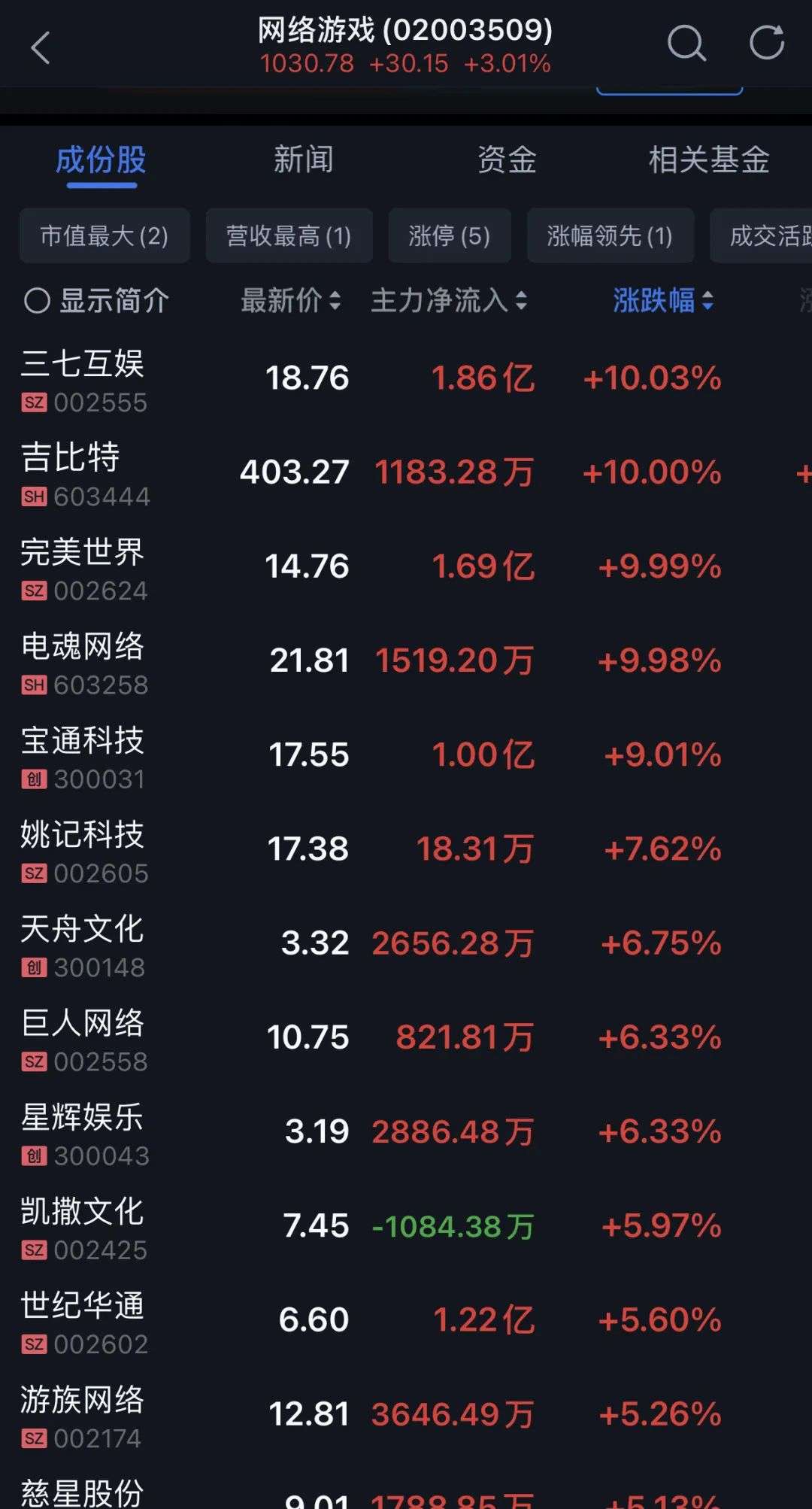Select the 市值最大 (2) chip
812x1509 pixels.
[105, 236]
